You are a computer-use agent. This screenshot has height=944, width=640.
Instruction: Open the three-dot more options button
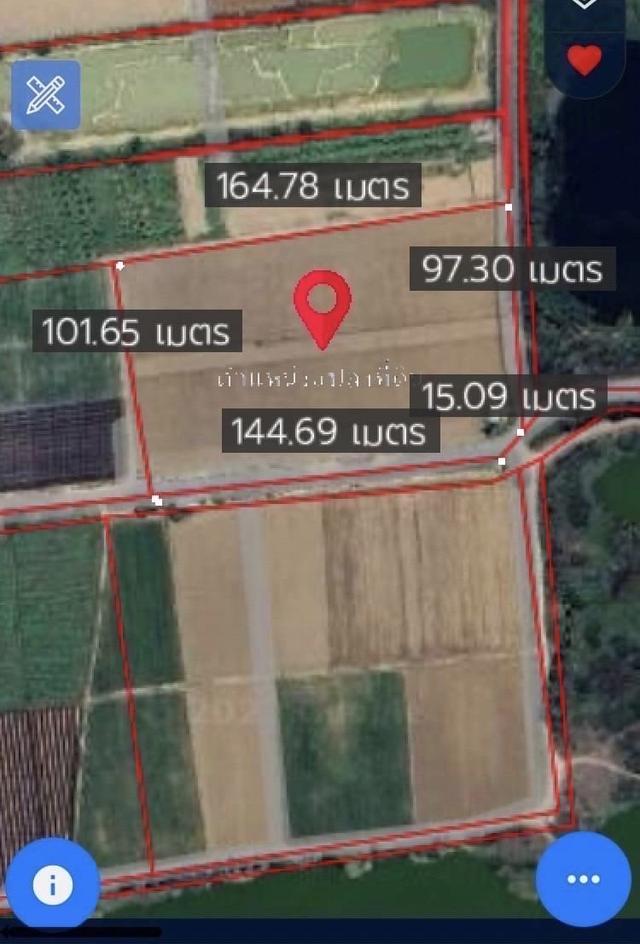(x=583, y=879)
